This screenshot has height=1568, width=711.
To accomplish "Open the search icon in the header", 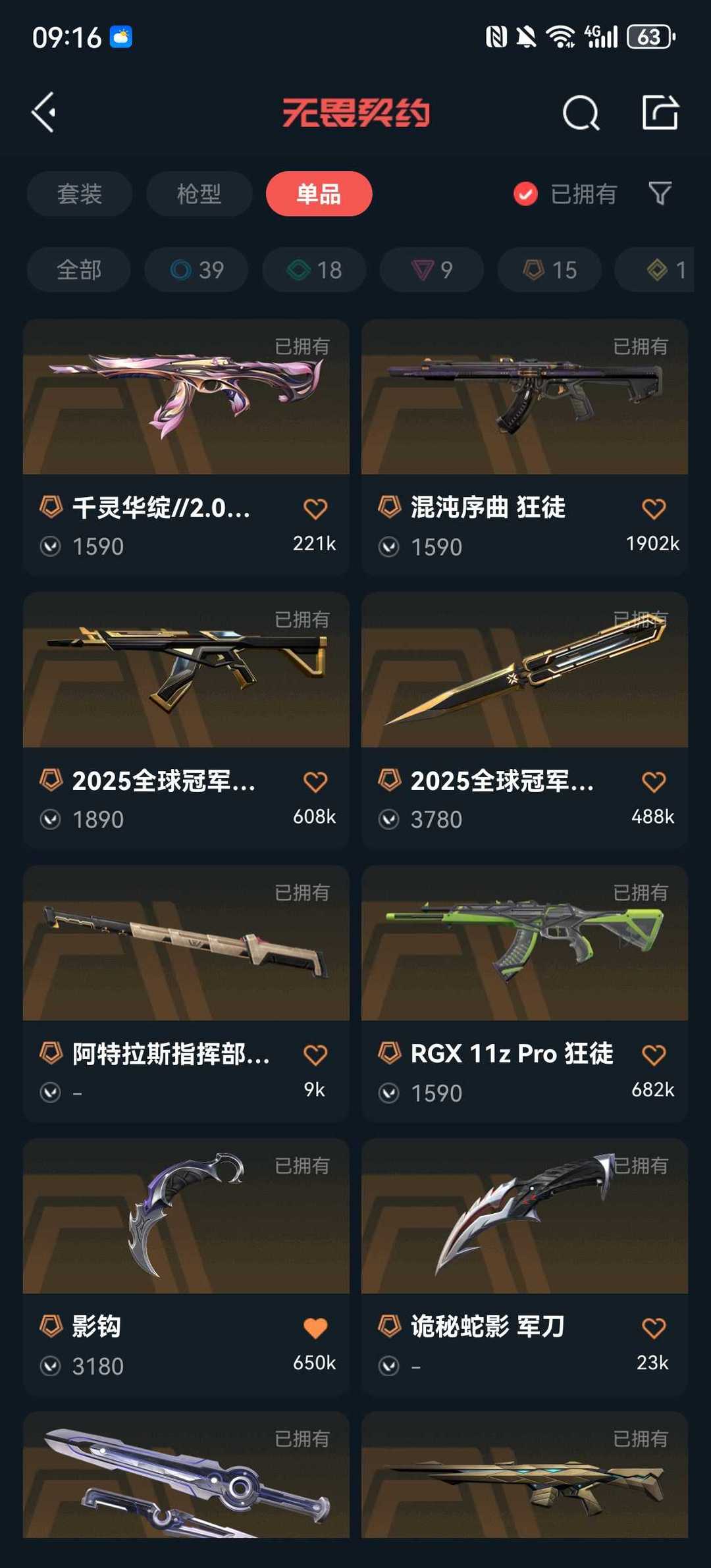I will click(581, 113).
